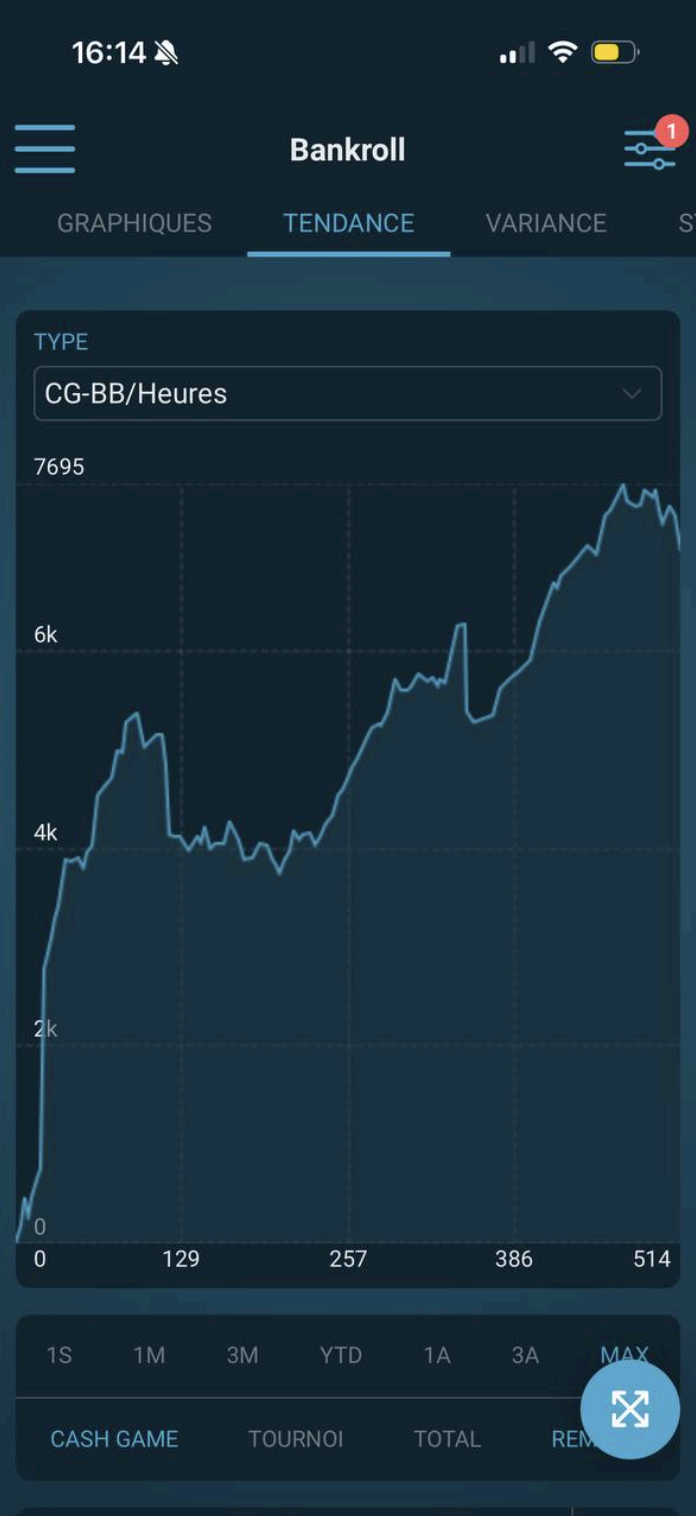The width and height of the screenshot is (696, 1516).
Task: Select the CASH GAME filter
Action: tap(114, 1439)
